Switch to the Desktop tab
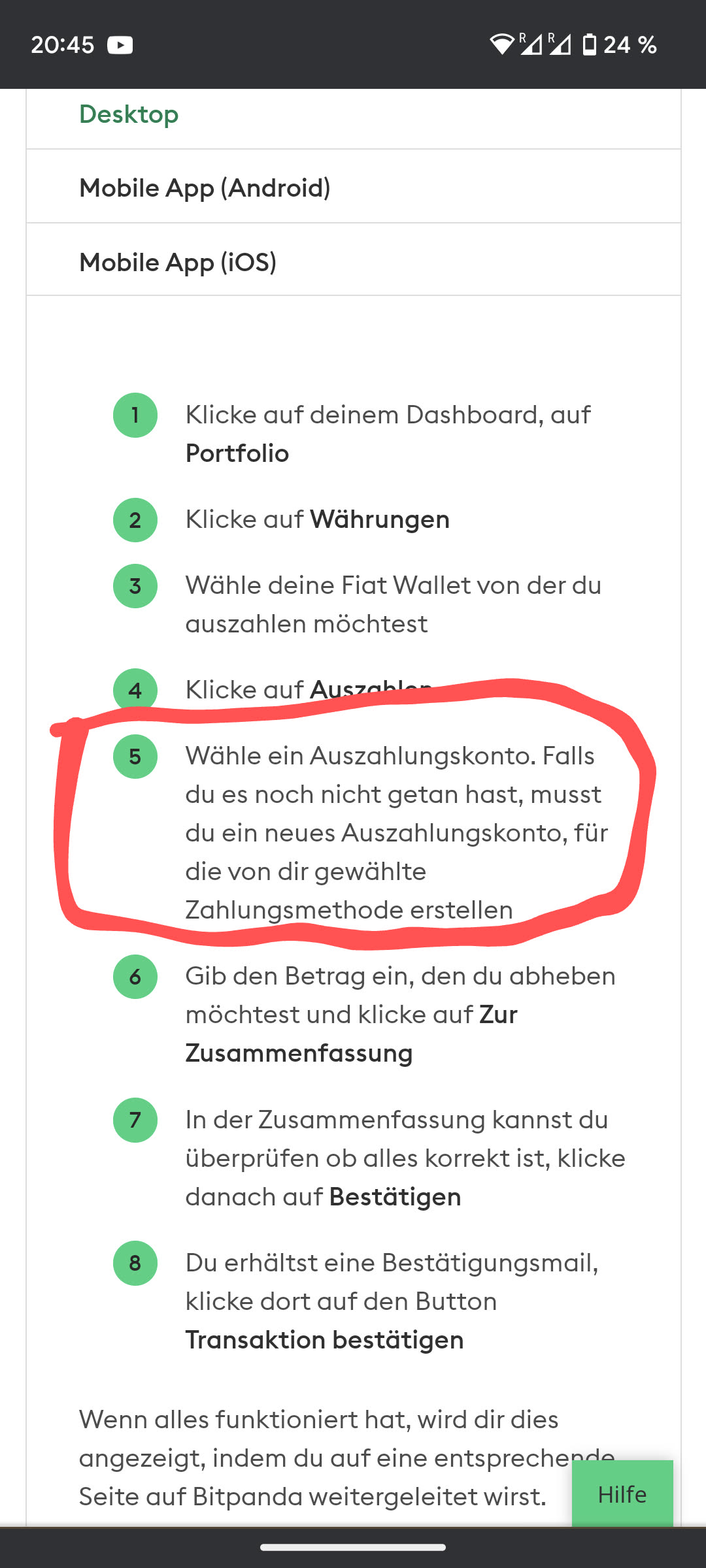 (129, 115)
